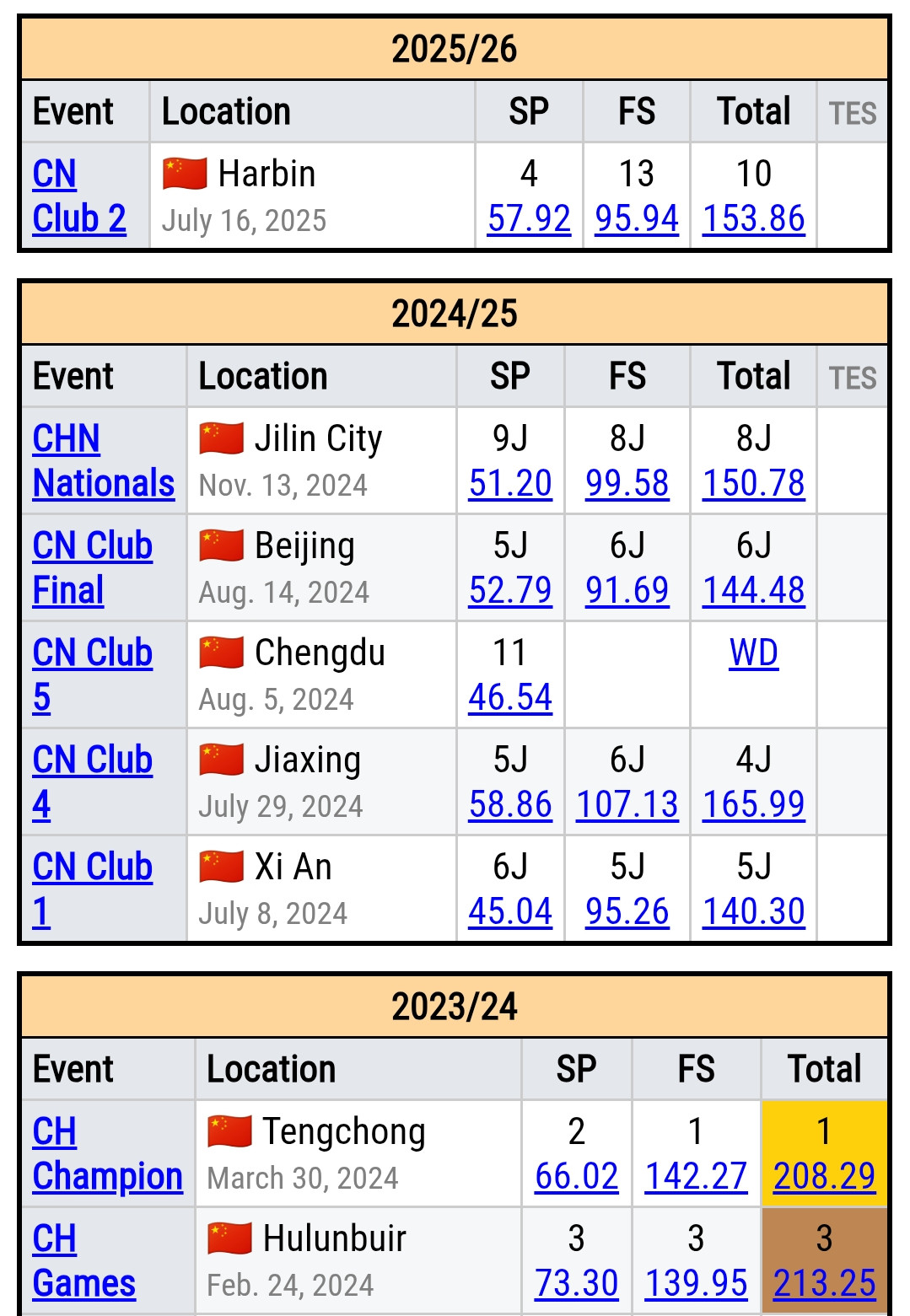View the 57.92 short program score

[529, 219]
